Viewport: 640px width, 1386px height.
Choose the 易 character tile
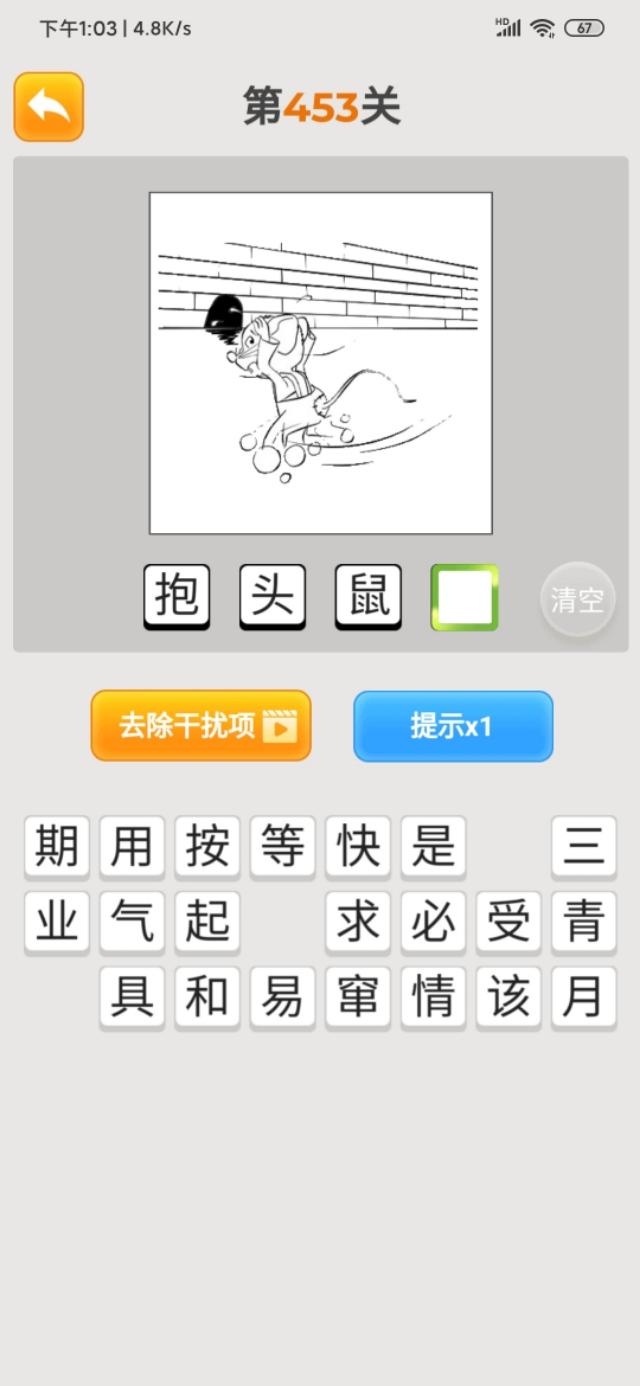[x=283, y=997]
